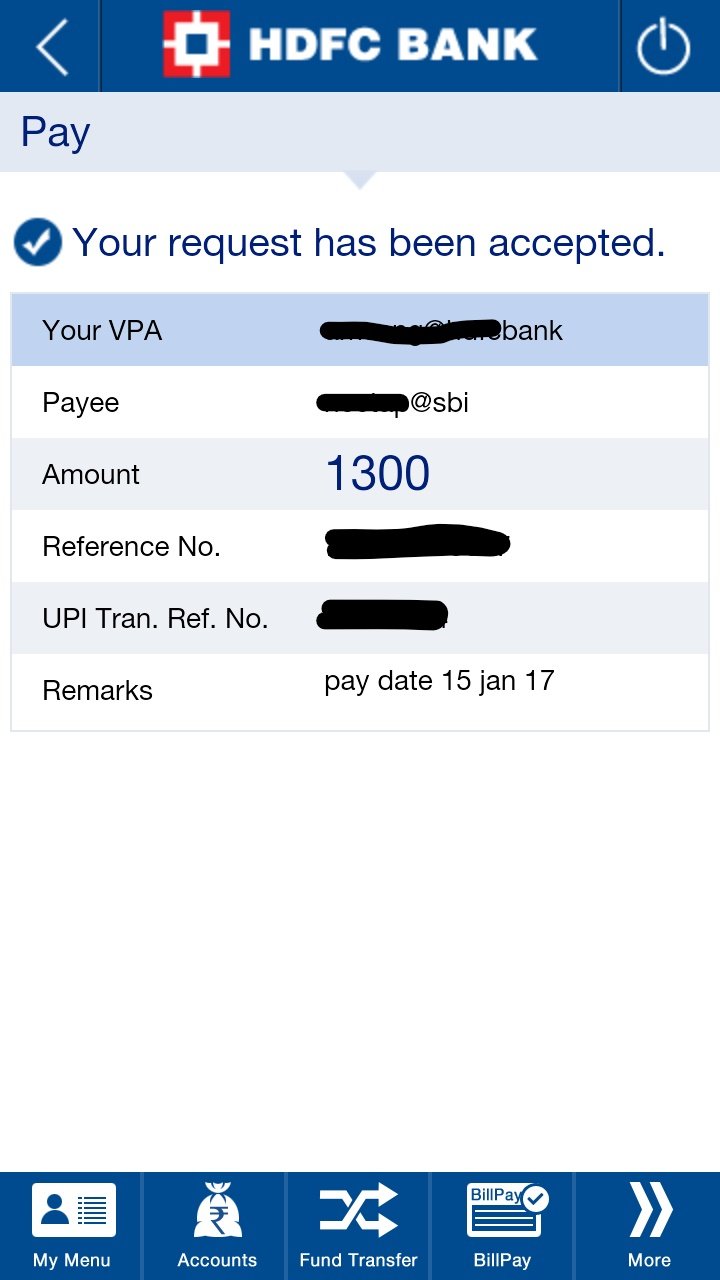Go to BillPay

coord(502,1225)
